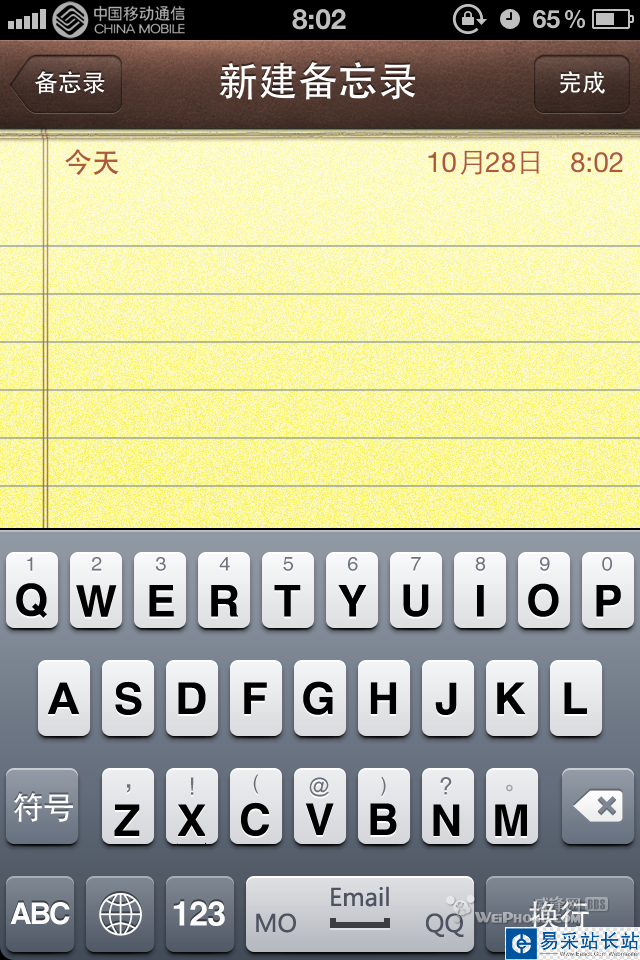
Task: Tap the 换行 return key
Action: (x=558, y=914)
